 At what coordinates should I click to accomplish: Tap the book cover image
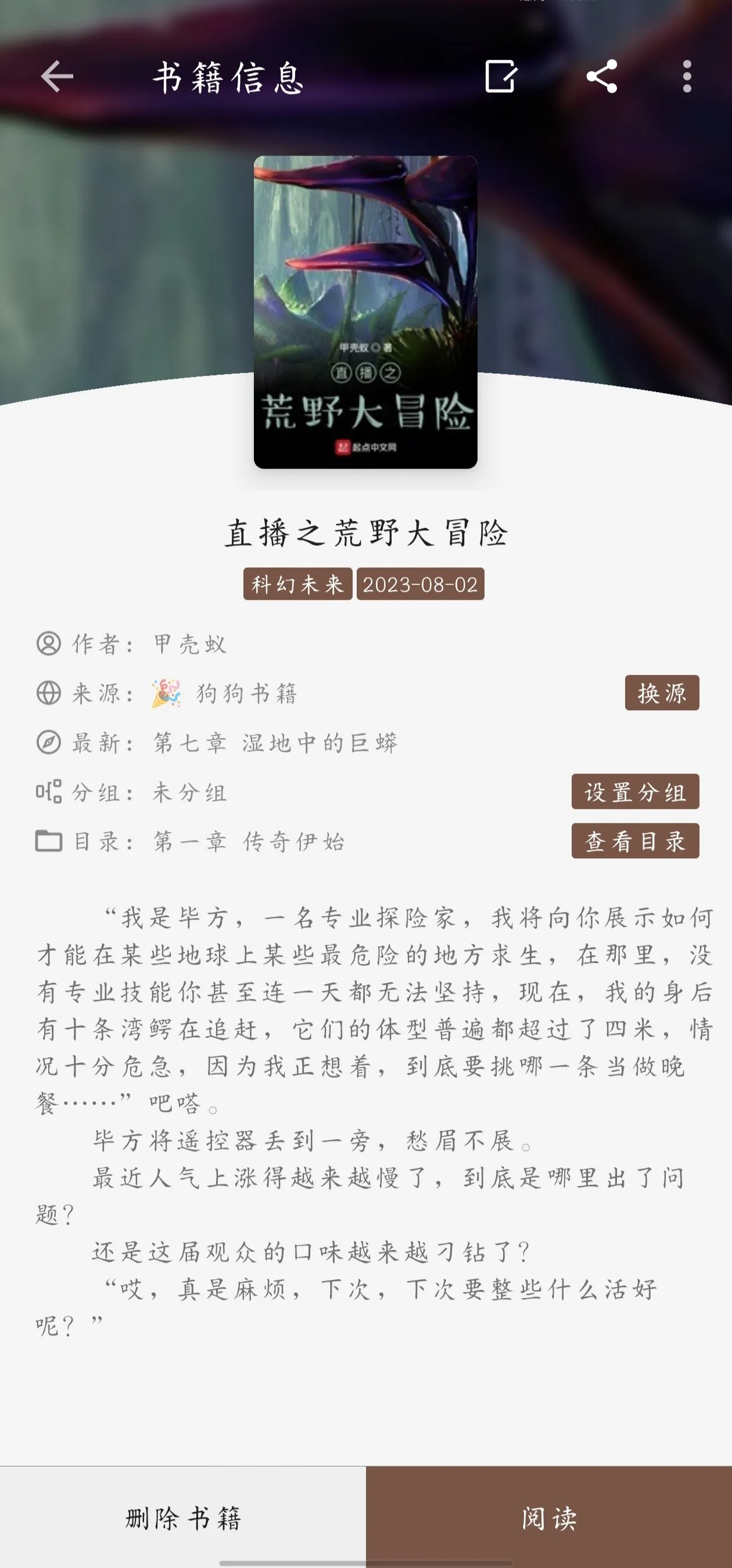pos(365,312)
